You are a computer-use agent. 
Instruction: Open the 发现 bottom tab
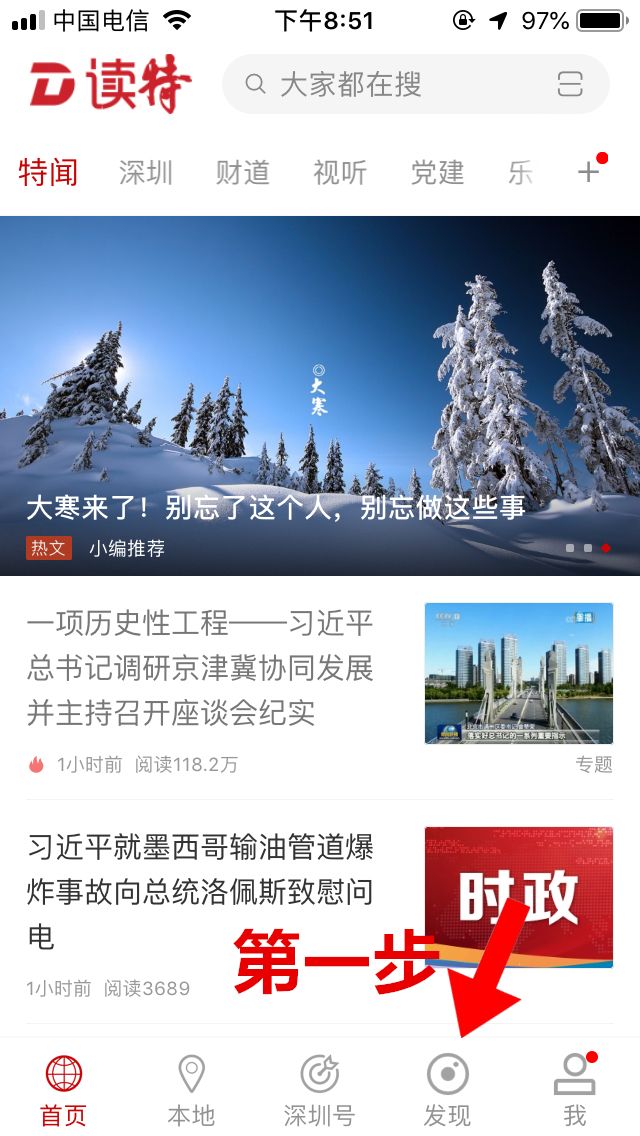click(x=447, y=1090)
